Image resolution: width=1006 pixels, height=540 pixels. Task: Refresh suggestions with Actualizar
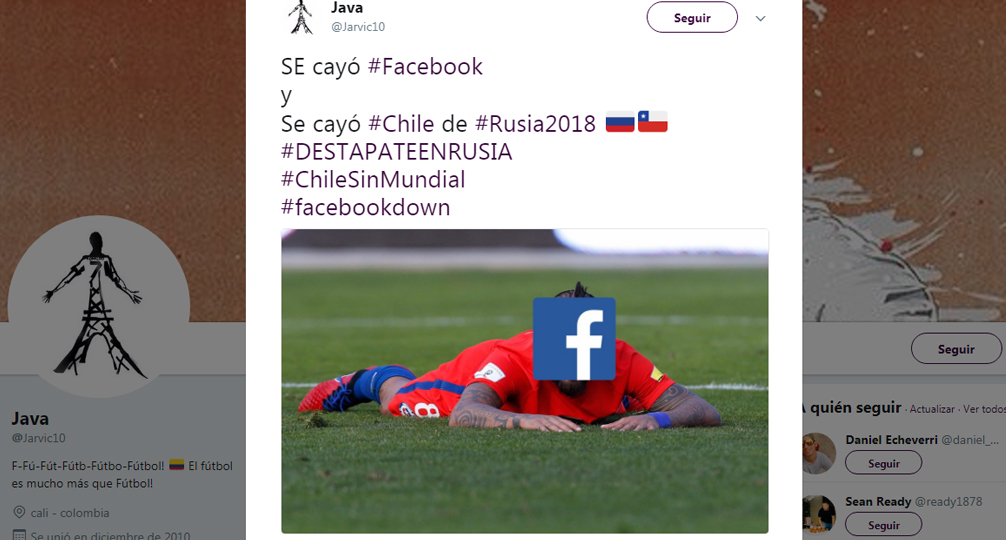click(931, 410)
